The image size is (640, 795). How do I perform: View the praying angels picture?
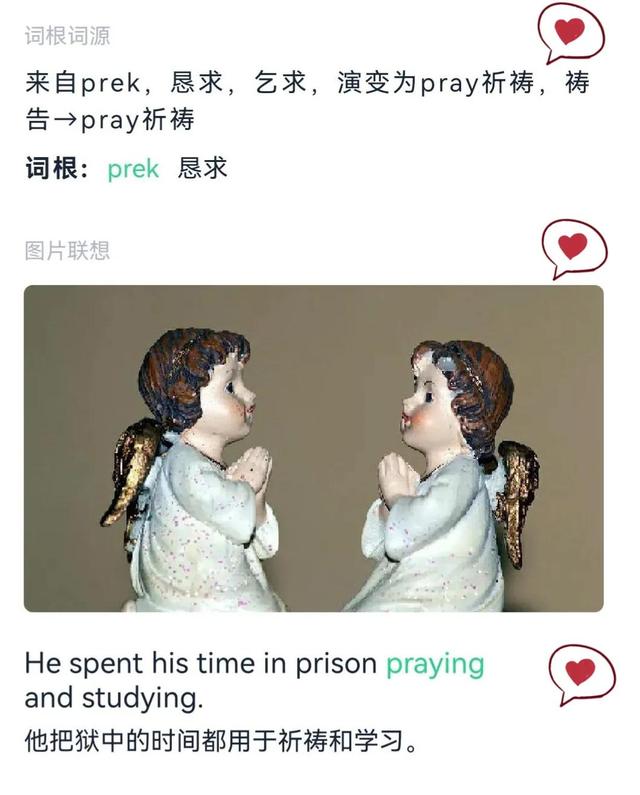tap(313, 448)
